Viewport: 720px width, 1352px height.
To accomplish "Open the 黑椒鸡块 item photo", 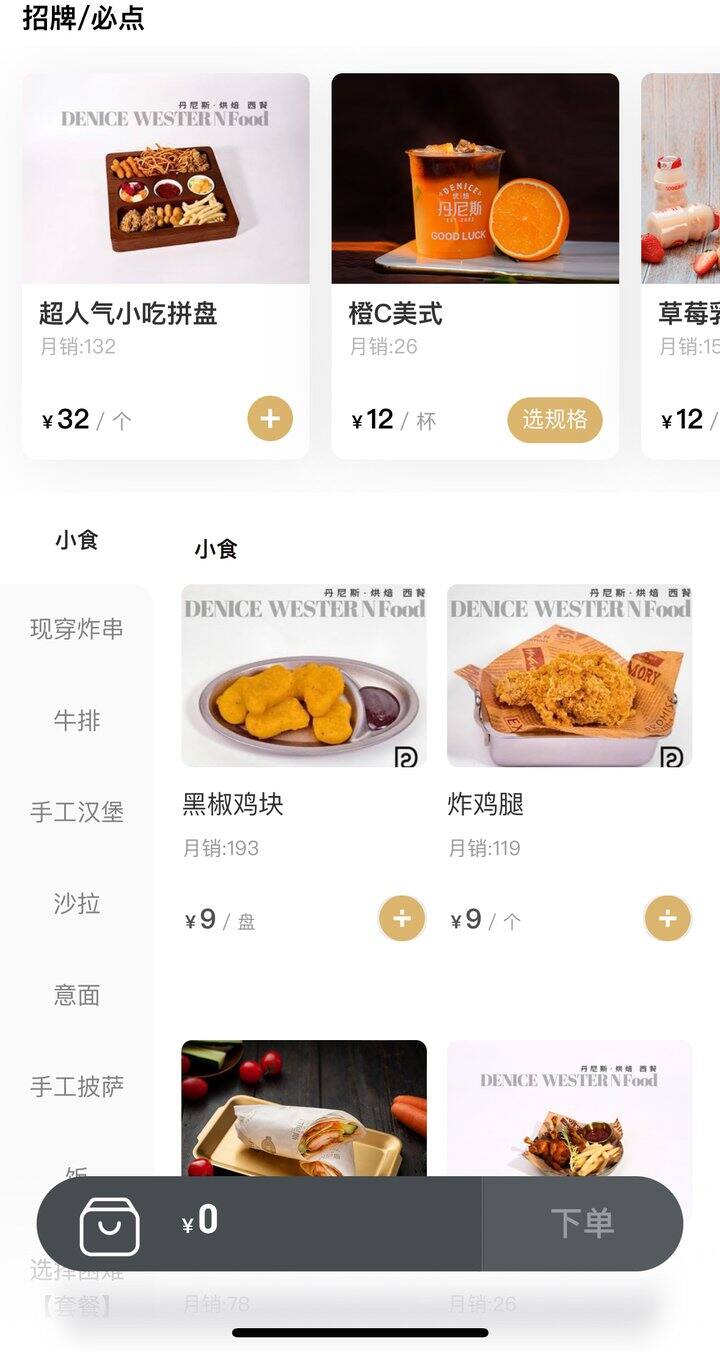I will point(304,676).
